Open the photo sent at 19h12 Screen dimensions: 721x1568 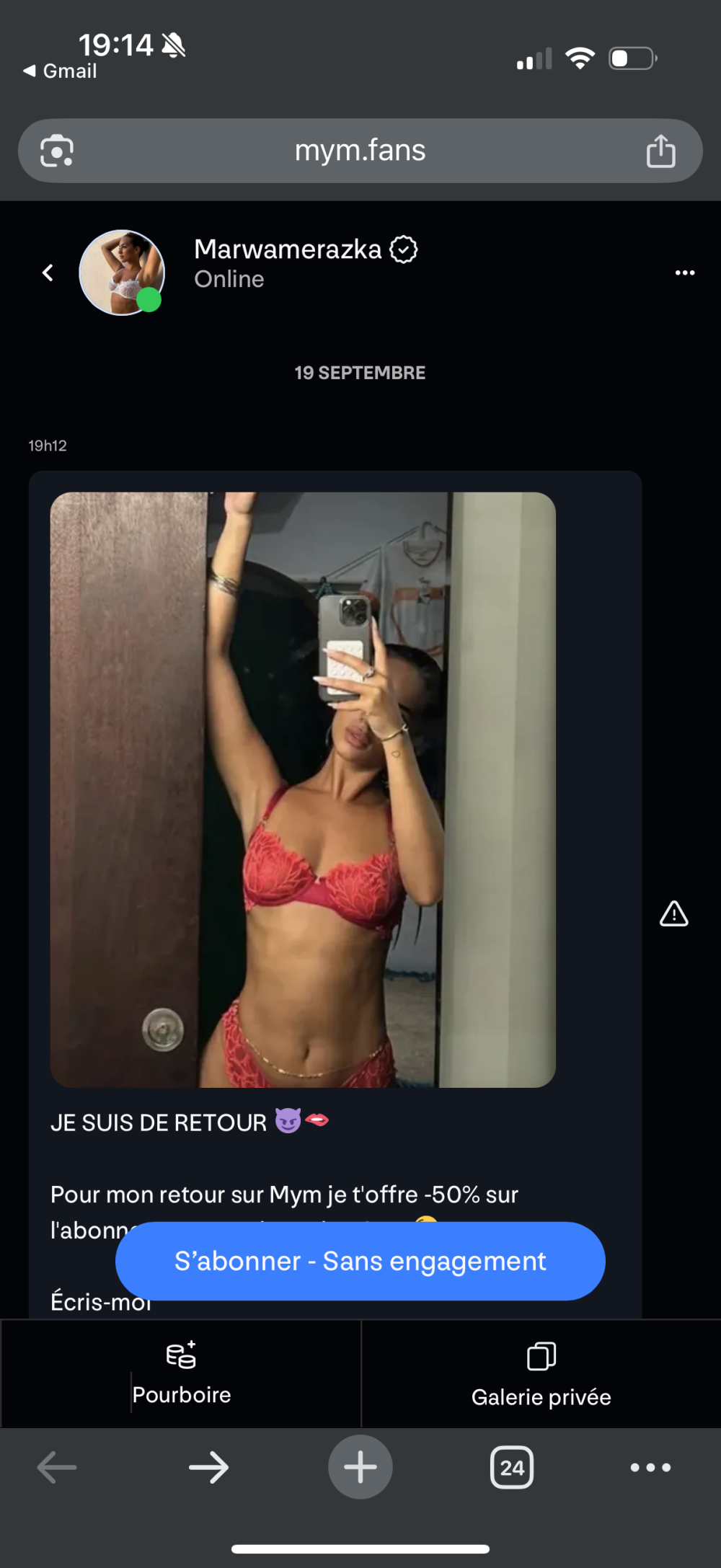[x=303, y=789]
